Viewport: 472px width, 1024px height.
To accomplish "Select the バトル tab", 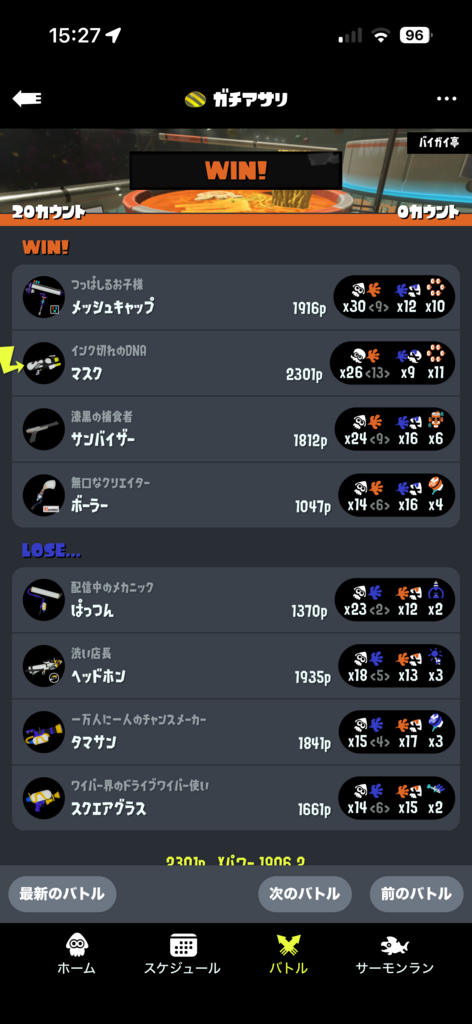I will (x=288, y=955).
